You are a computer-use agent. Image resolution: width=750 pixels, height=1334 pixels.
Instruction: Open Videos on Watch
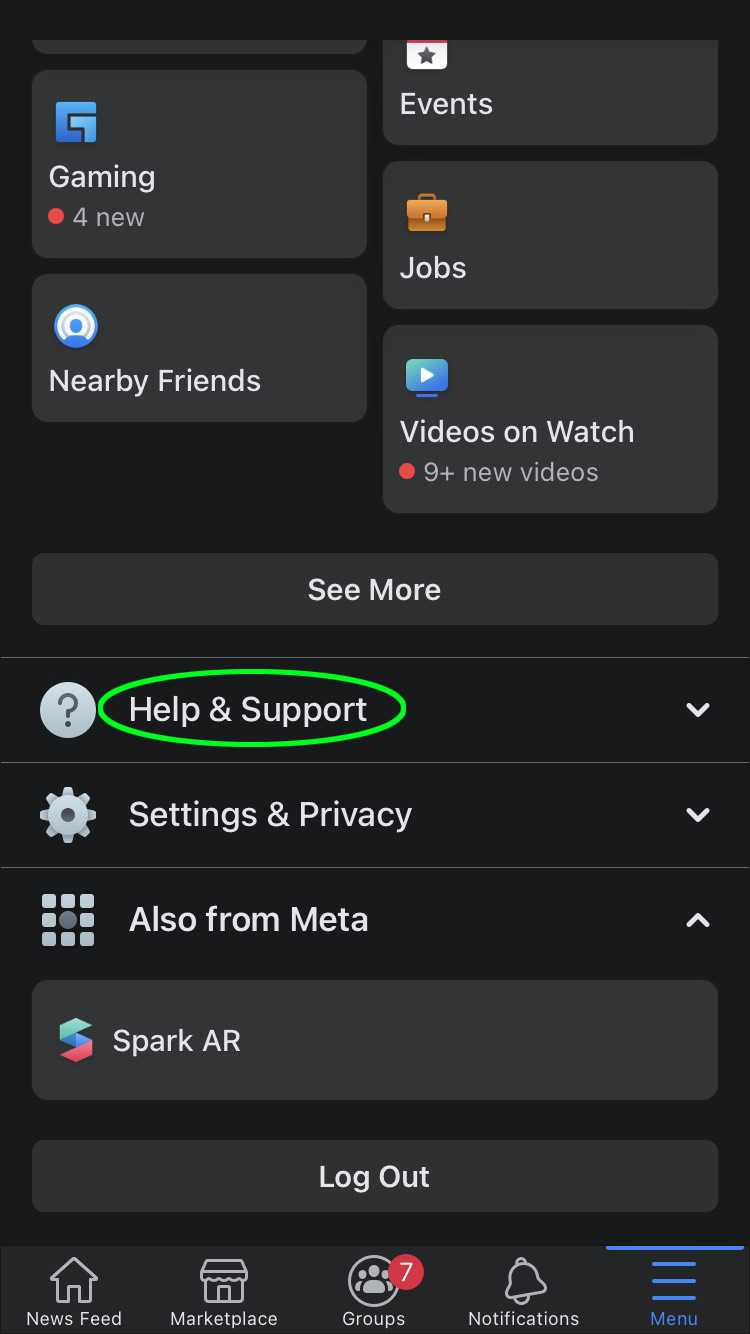(550, 419)
